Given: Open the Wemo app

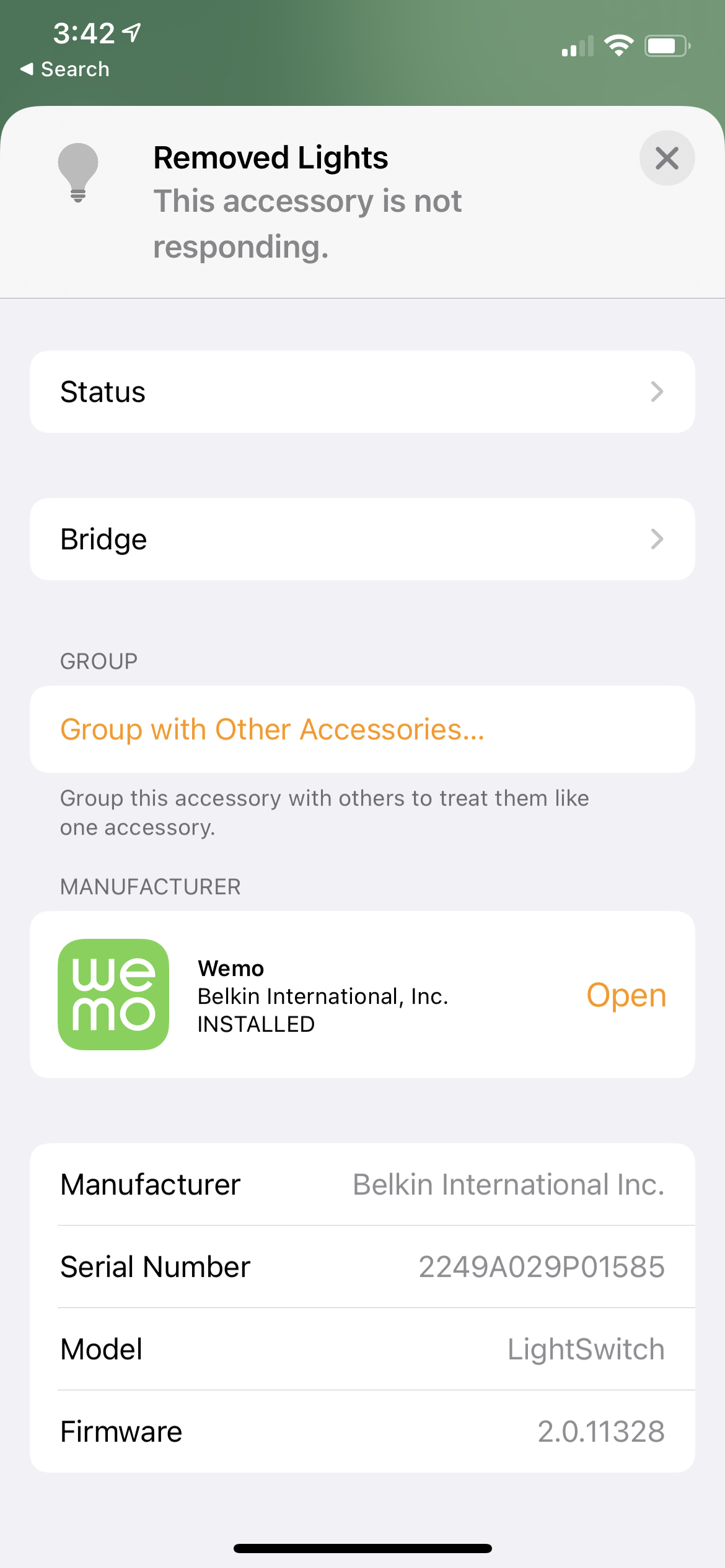Looking at the screenshot, I should point(626,995).
